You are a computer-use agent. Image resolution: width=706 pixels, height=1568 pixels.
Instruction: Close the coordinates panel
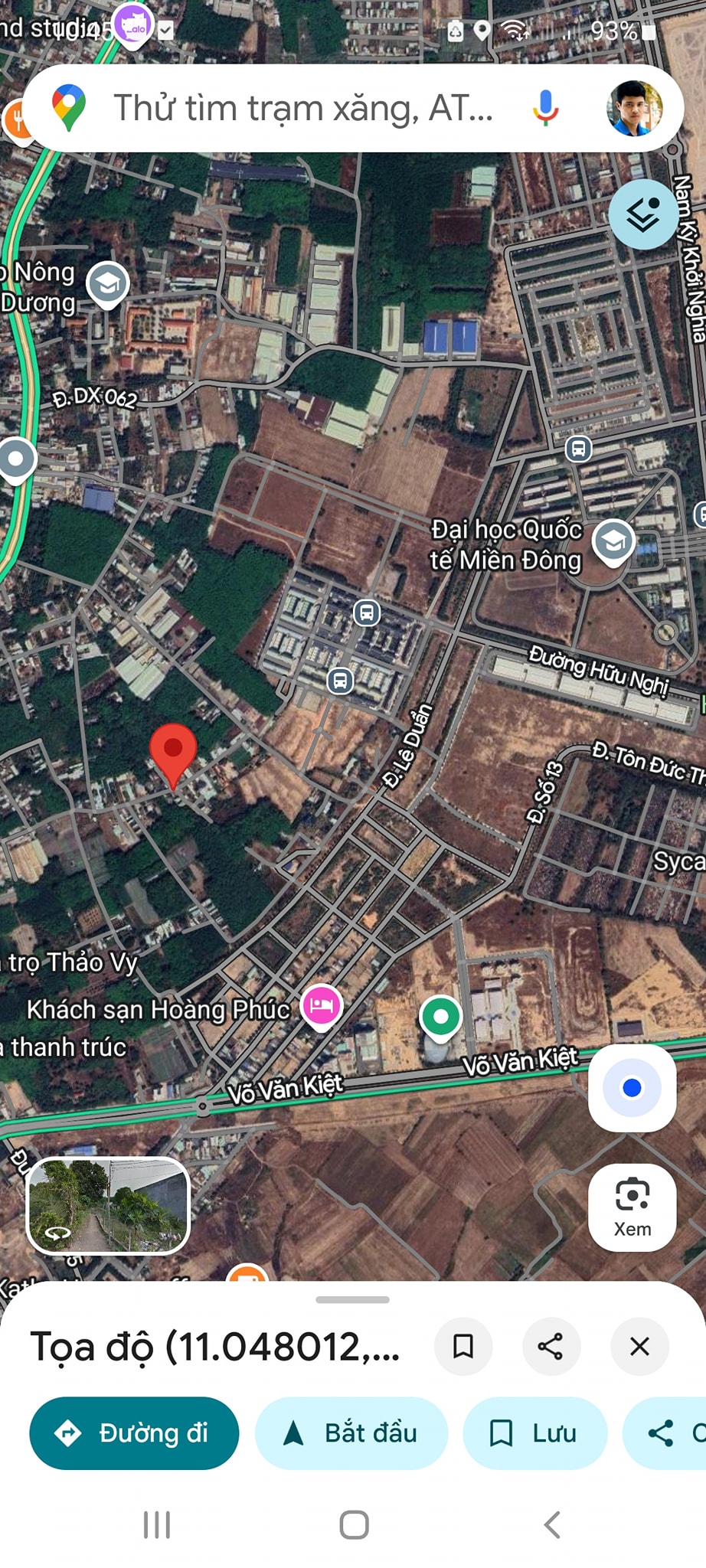[x=639, y=1346]
